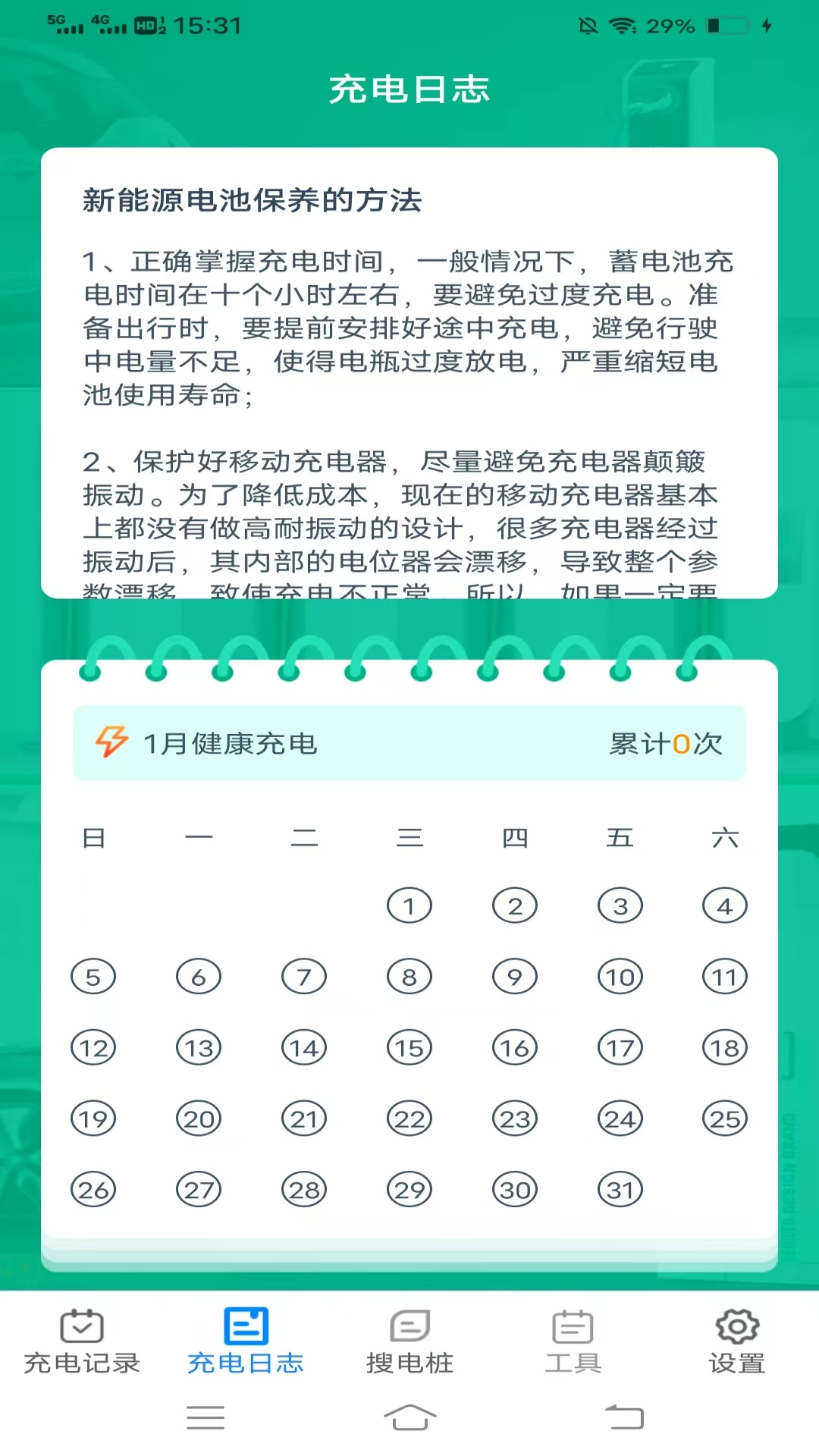Go back with the system back button
819x1456 pixels.
coord(625,1417)
